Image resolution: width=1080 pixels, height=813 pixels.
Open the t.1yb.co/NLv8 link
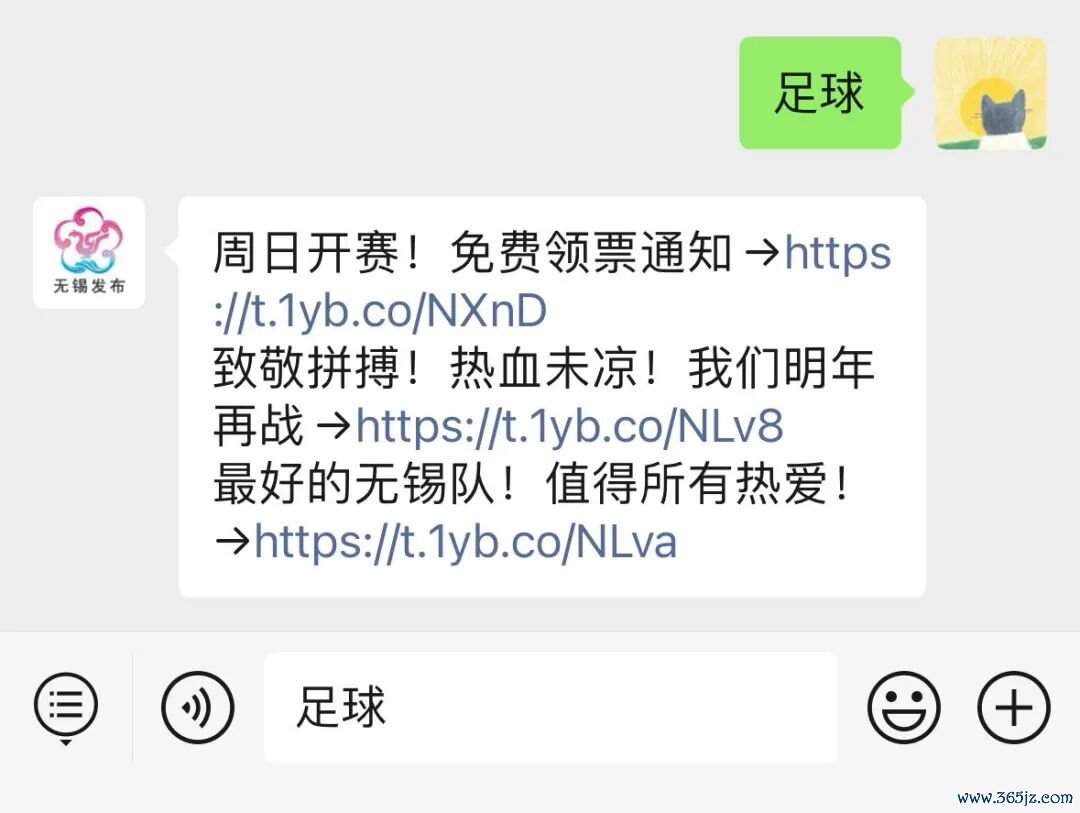coord(569,427)
